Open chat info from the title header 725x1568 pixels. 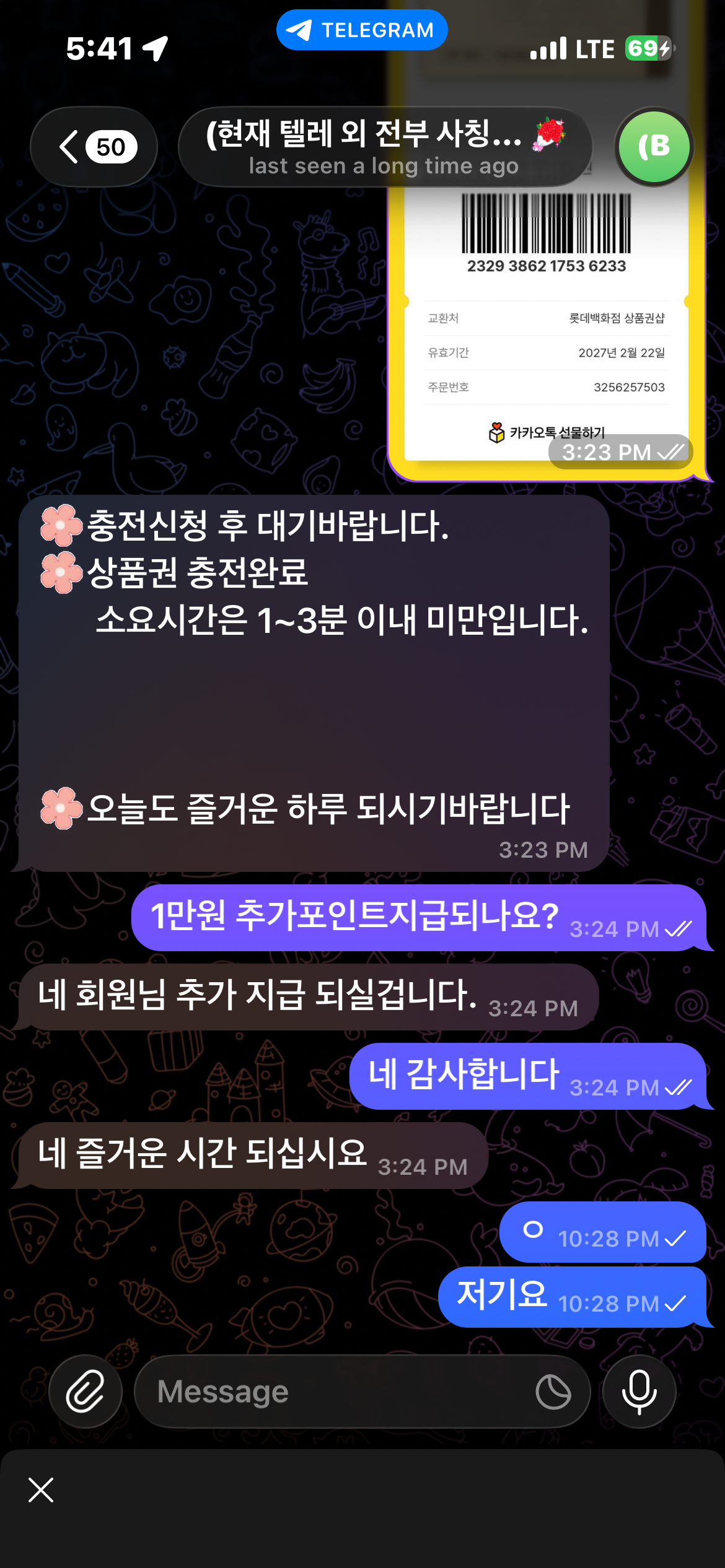point(384,147)
